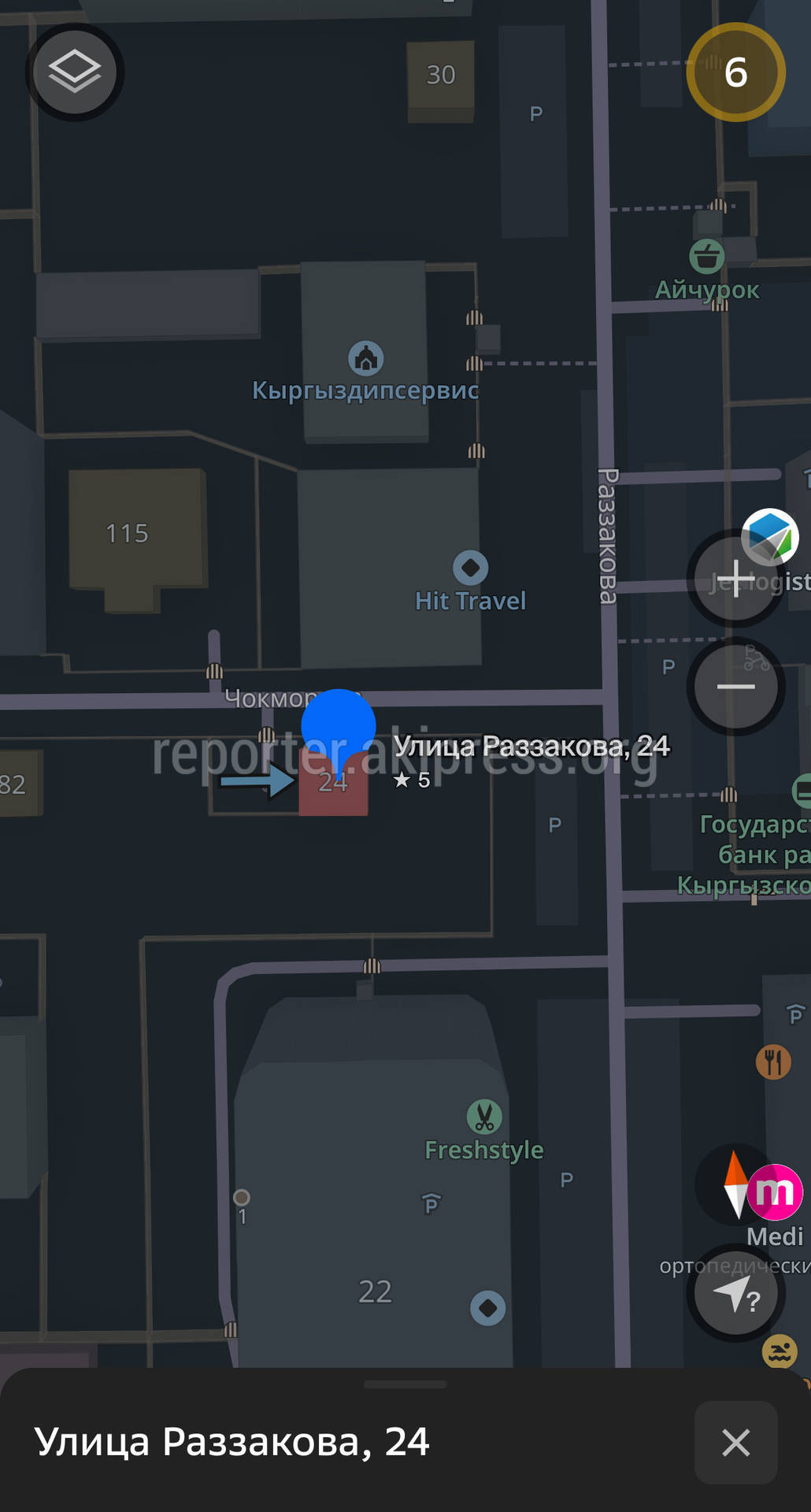This screenshot has width=811, height=1512.
Task: Open the map layers button
Action: (74, 72)
